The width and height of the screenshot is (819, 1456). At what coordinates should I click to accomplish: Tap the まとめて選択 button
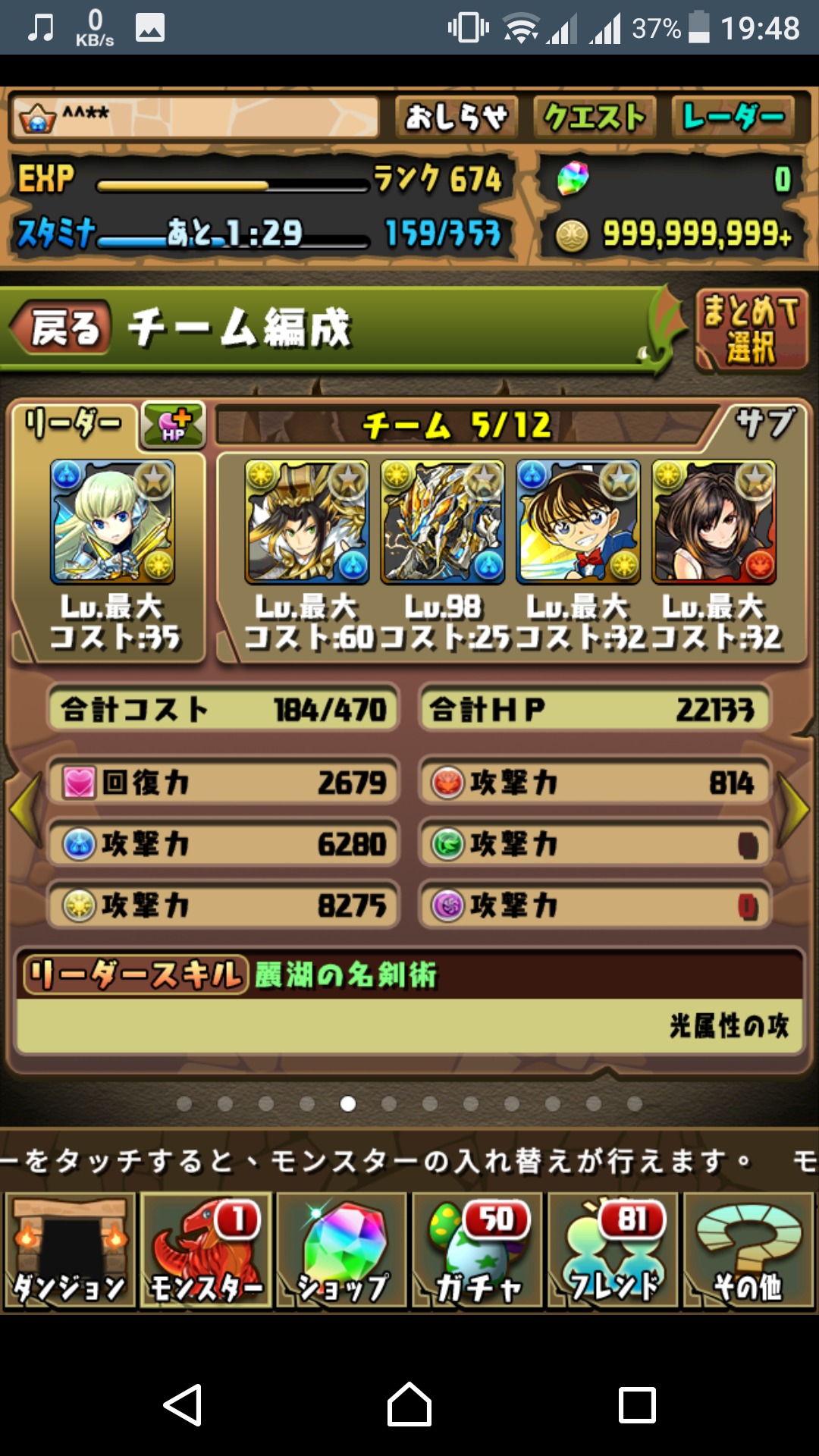751,331
